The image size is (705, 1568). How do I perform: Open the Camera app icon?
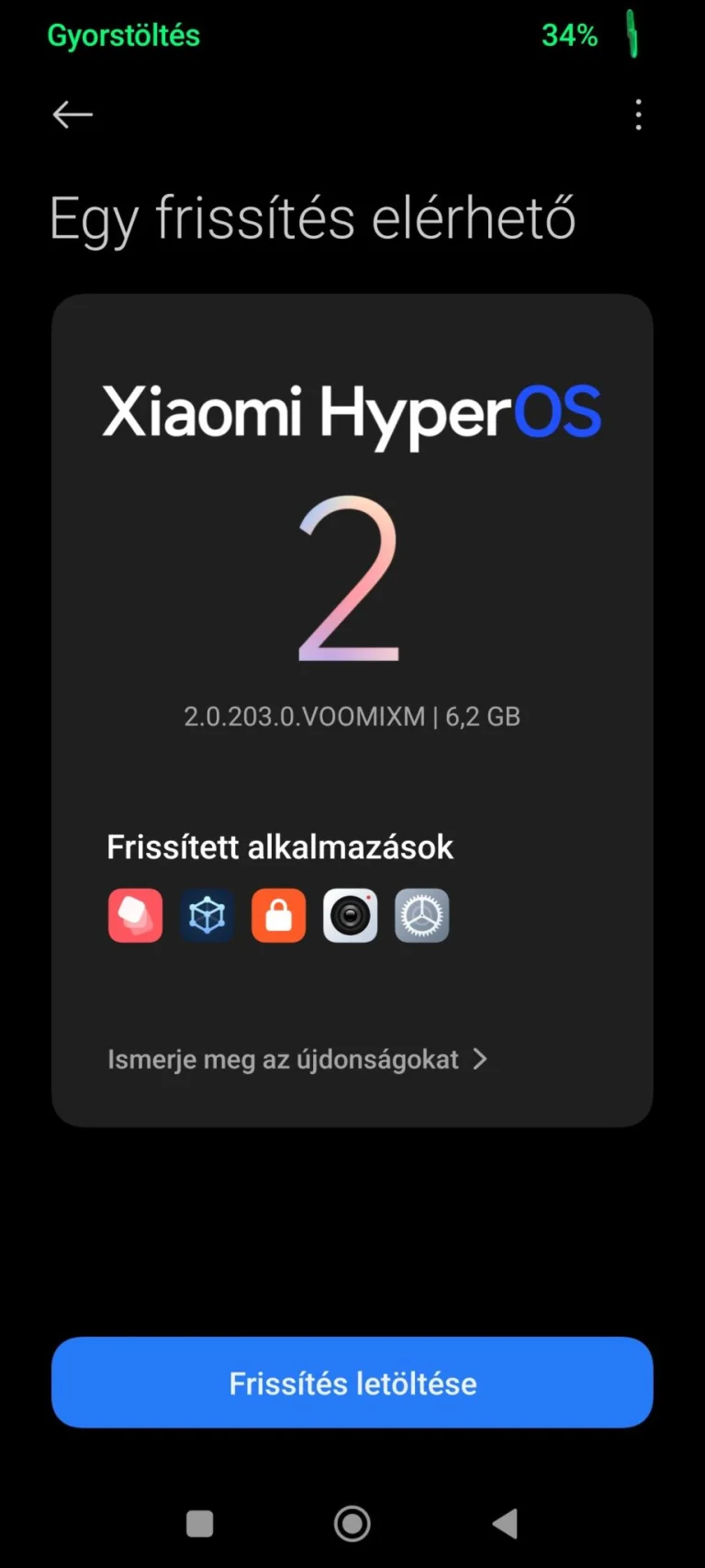pyautogui.click(x=350, y=915)
